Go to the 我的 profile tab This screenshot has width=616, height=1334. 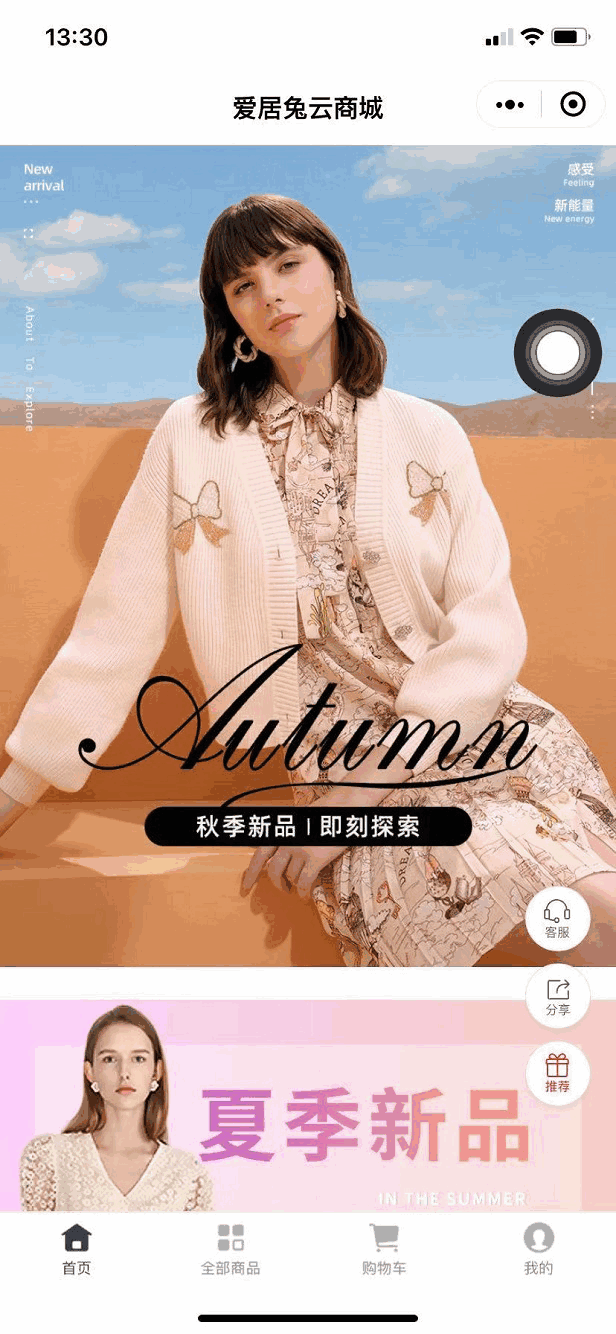[538, 1249]
